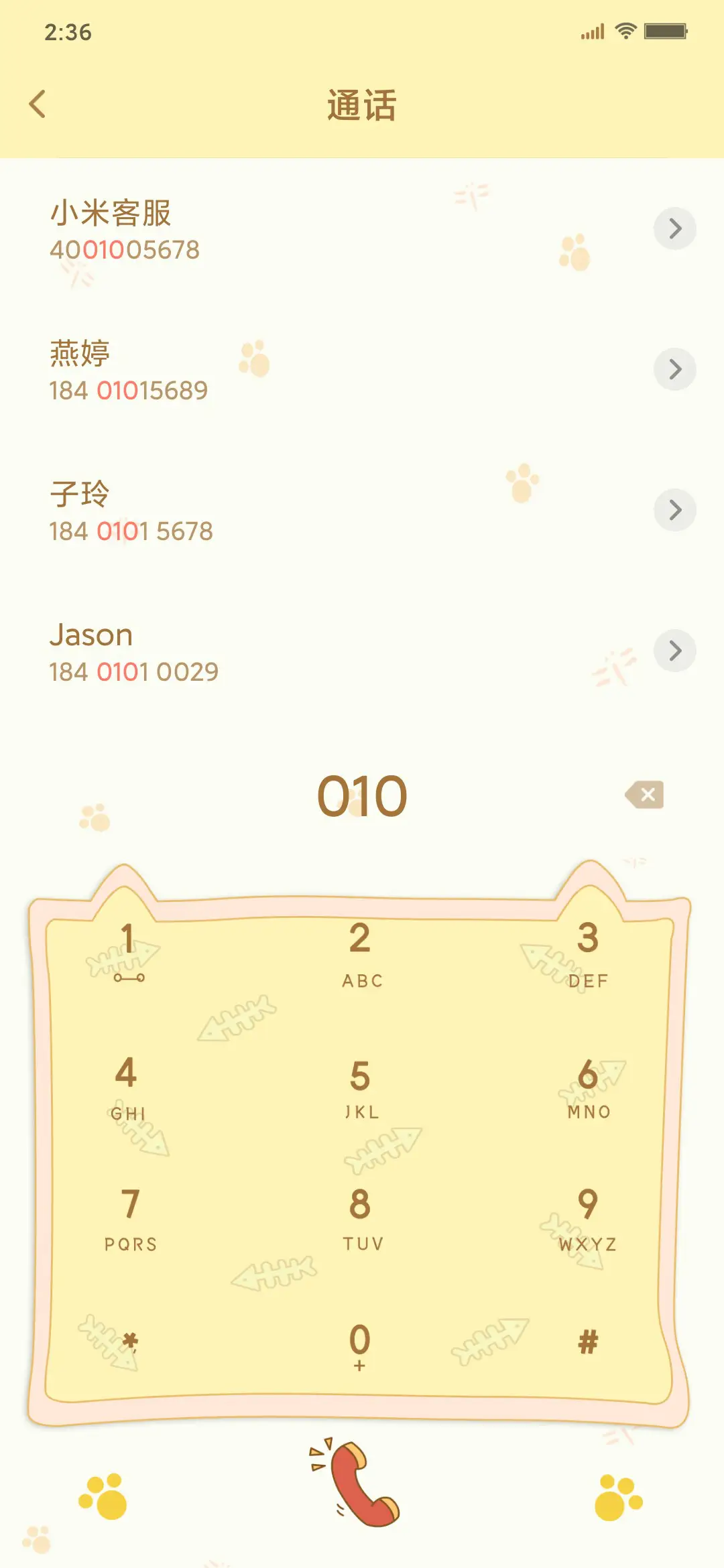The height and width of the screenshot is (1568, 724).
Task: Tap the asterisk key on the keypad
Action: tap(131, 1340)
